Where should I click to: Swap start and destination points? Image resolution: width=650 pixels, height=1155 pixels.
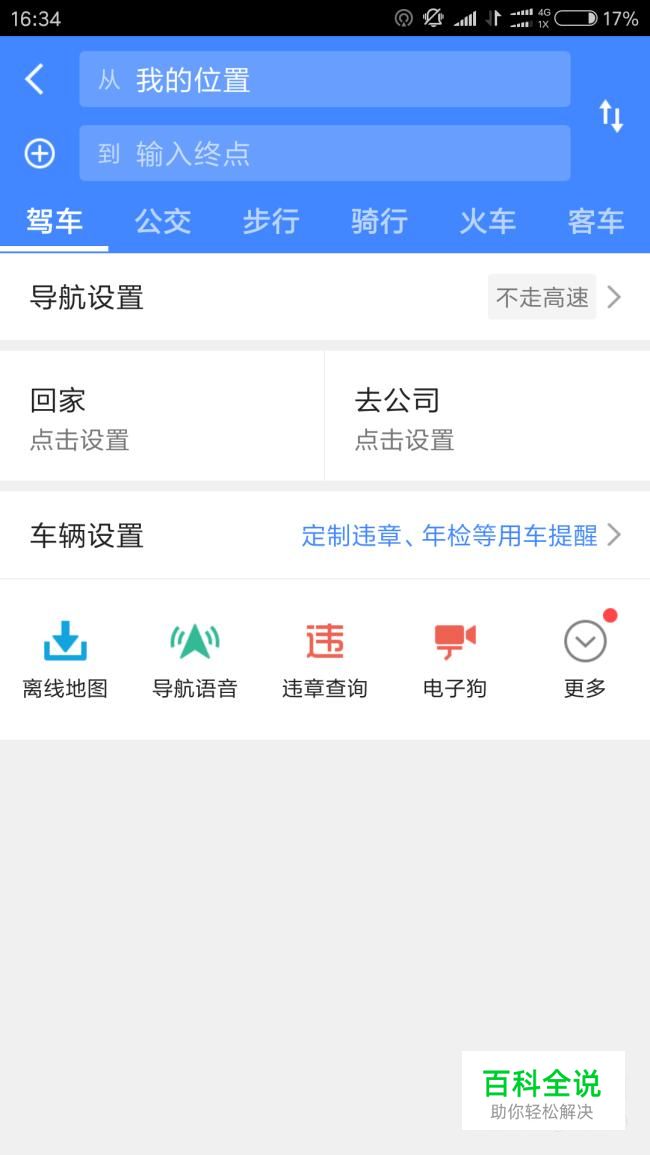point(611,116)
